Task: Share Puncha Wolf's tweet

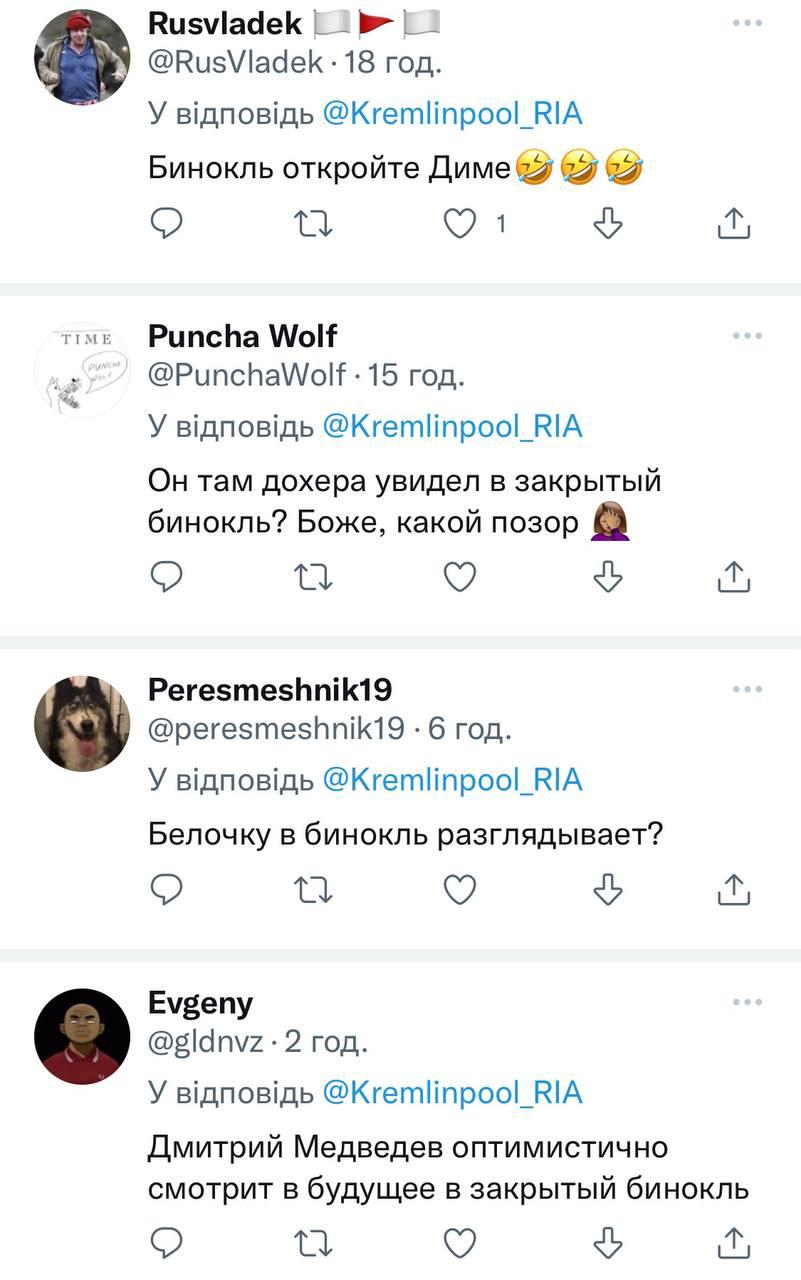Action: pyautogui.click(x=734, y=577)
